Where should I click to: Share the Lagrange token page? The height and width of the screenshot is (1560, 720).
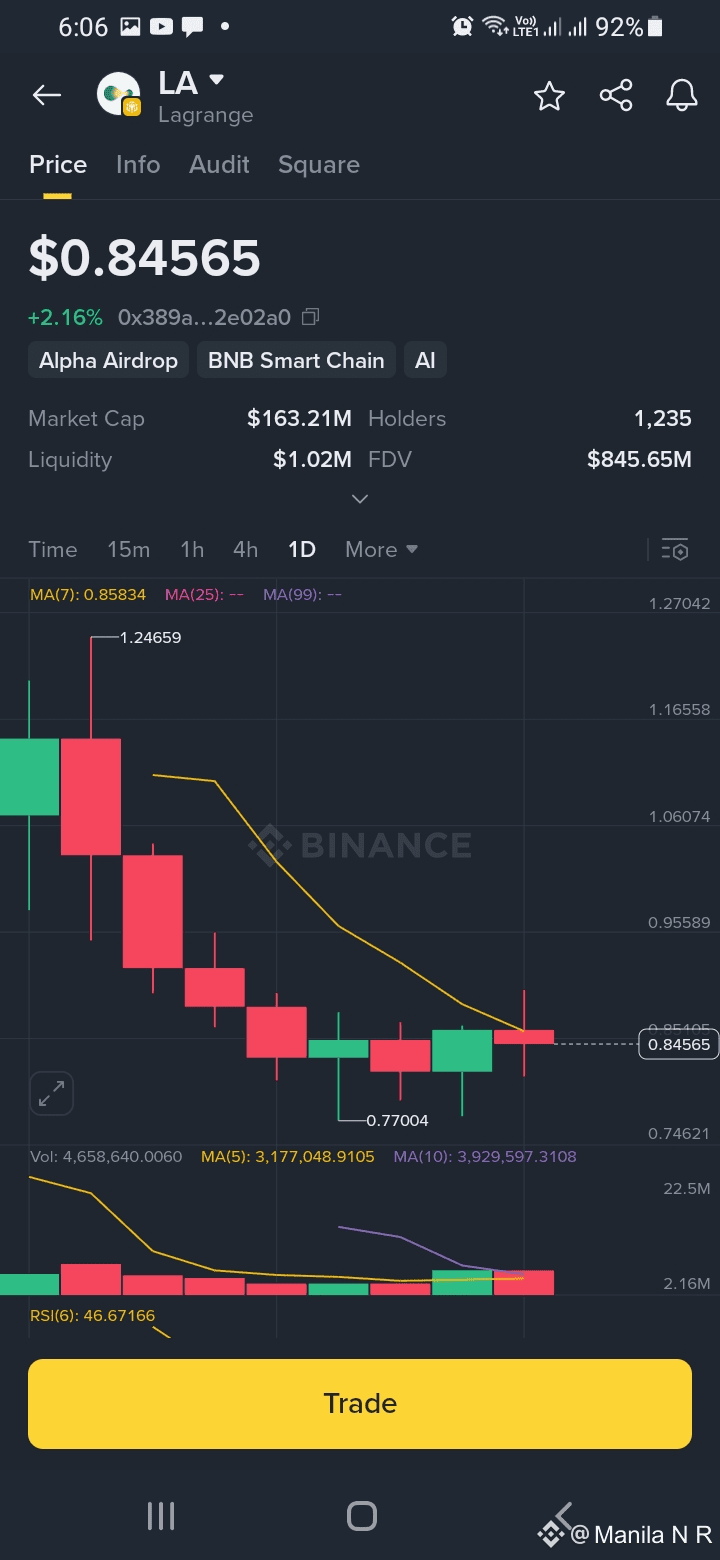616,96
